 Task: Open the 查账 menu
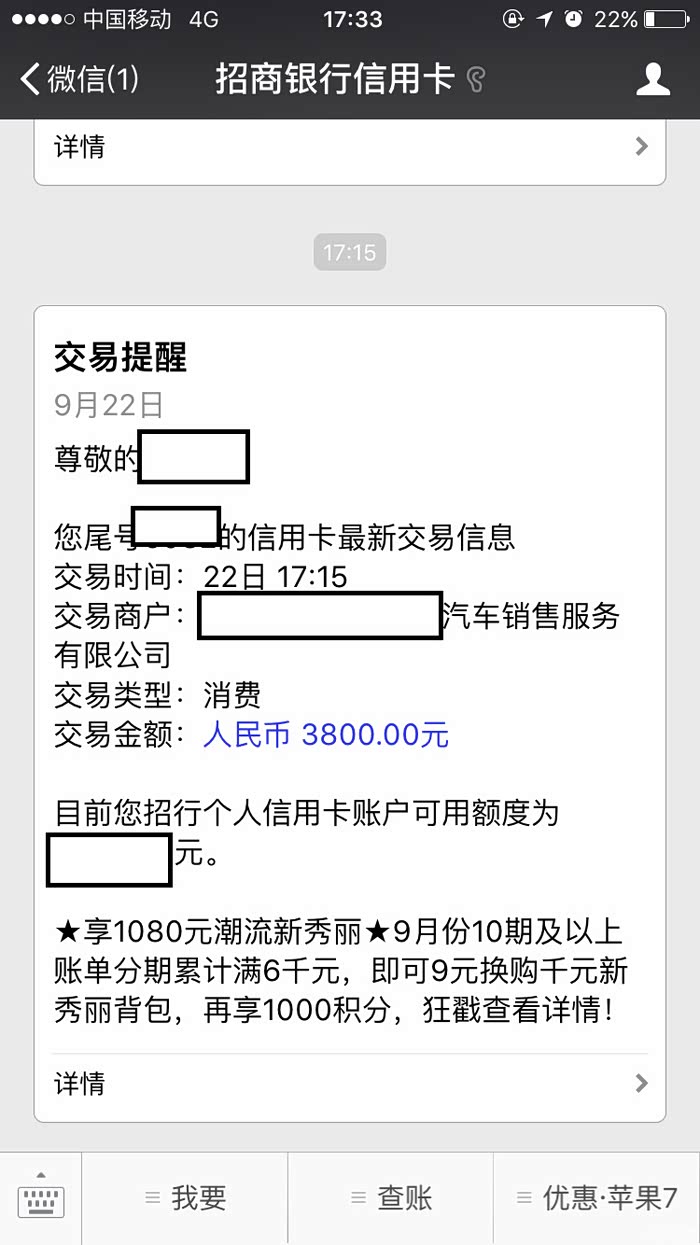(391, 1198)
